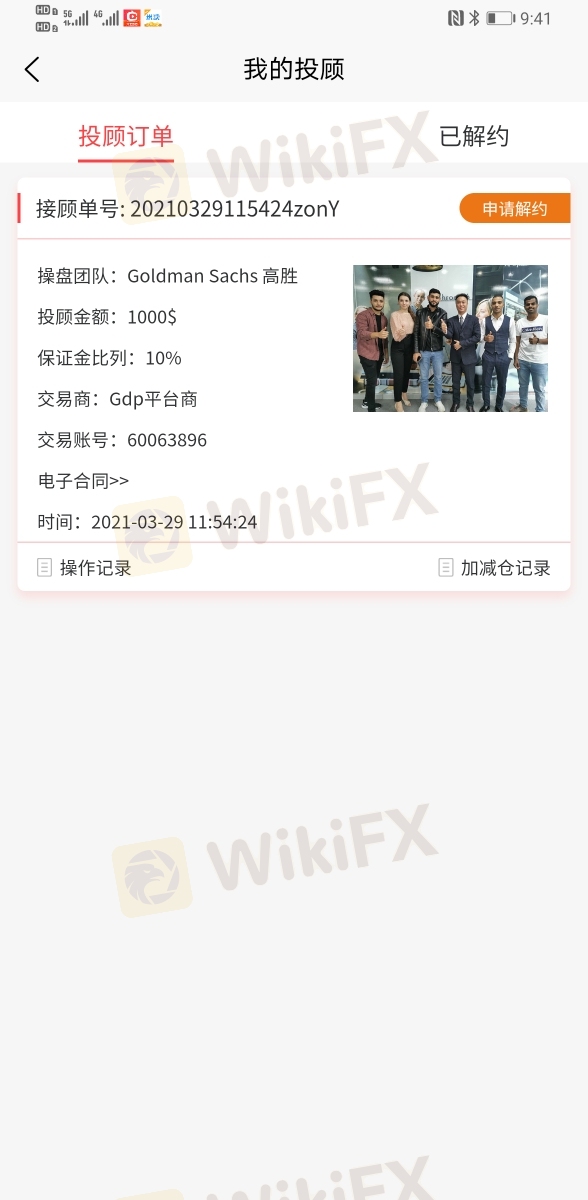This screenshot has width=588, height=1200.
Task: Tap the orange 申请解约 button
Action: tap(515, 209)
